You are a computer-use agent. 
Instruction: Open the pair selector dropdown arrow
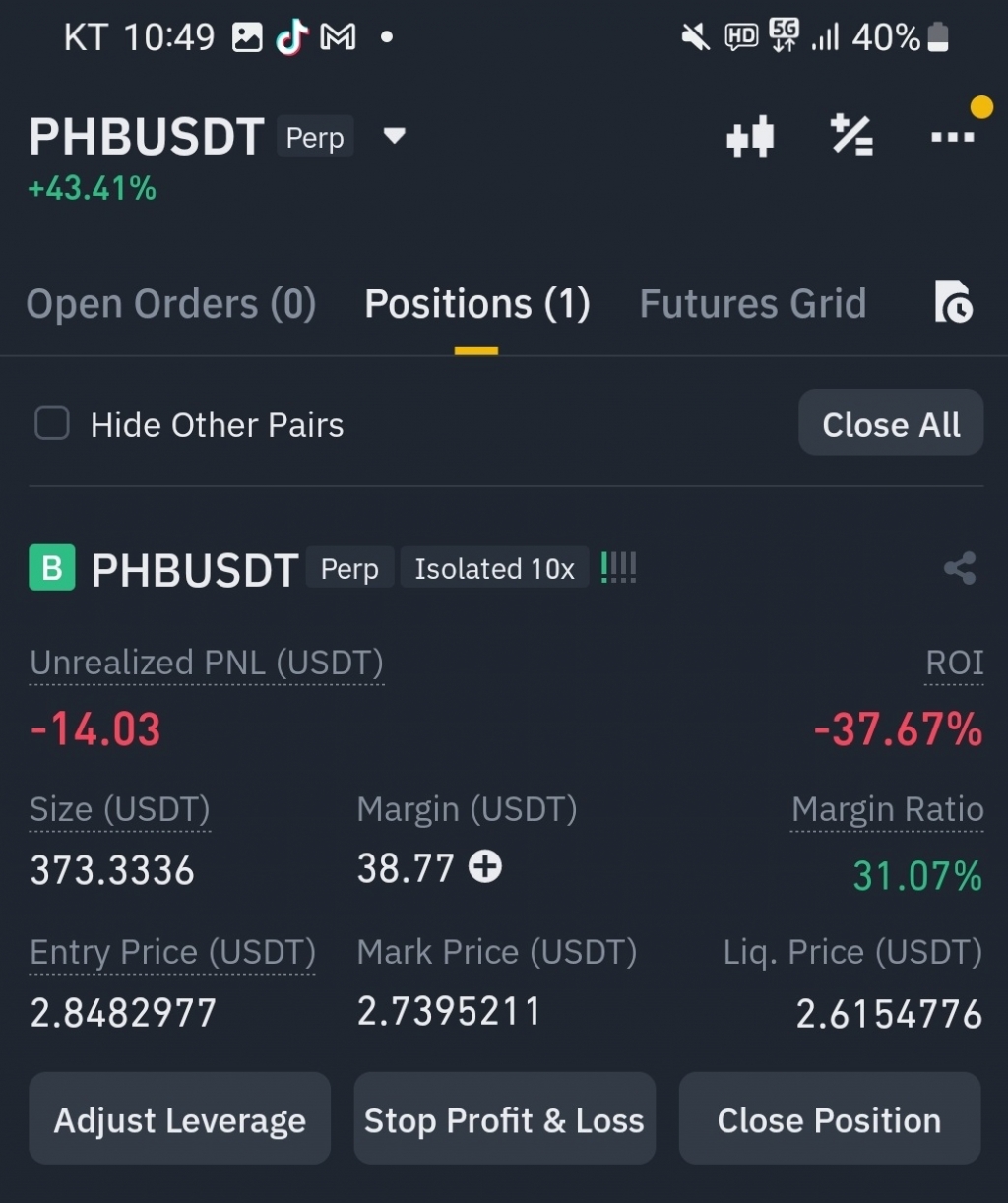[393, 138]
